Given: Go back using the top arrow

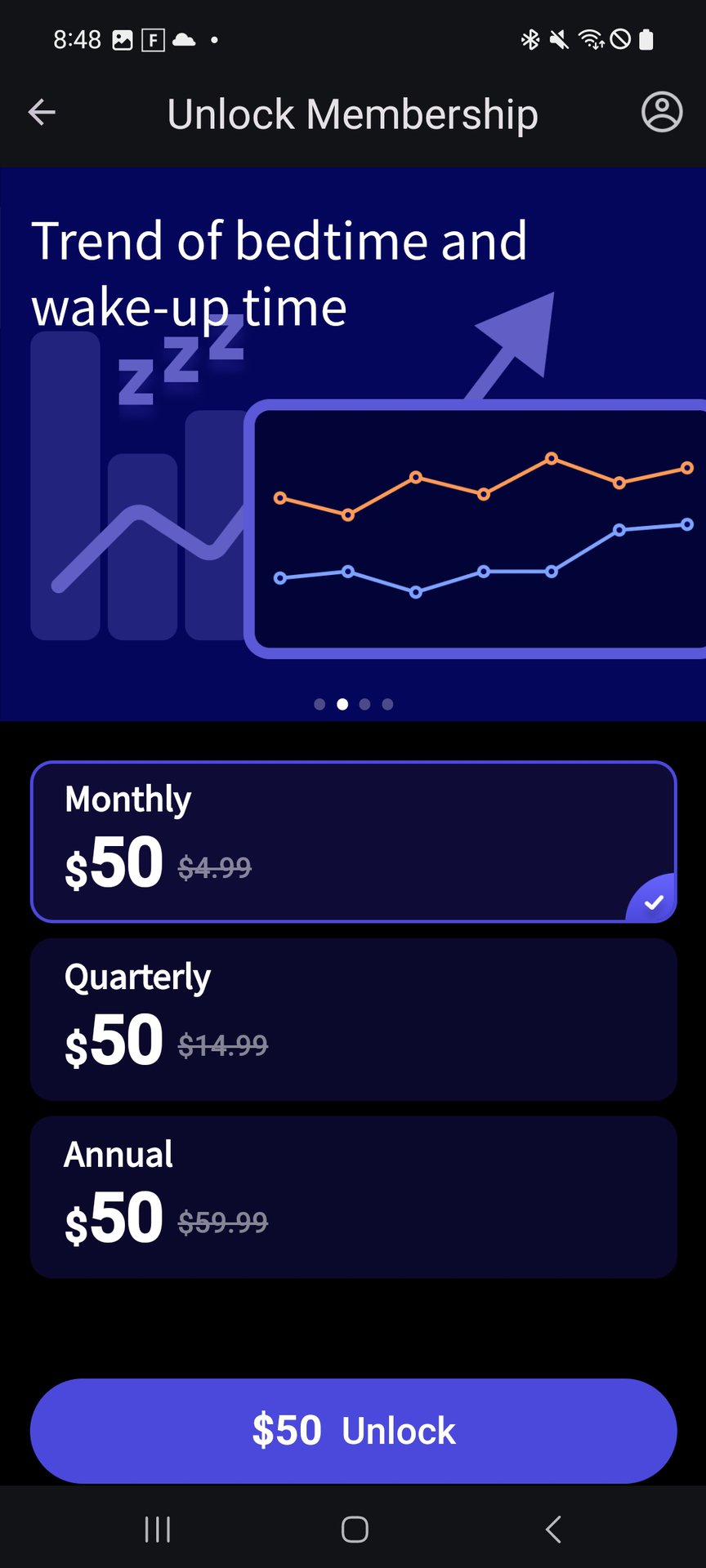Looking at the screenshot, I should (42, 113).
